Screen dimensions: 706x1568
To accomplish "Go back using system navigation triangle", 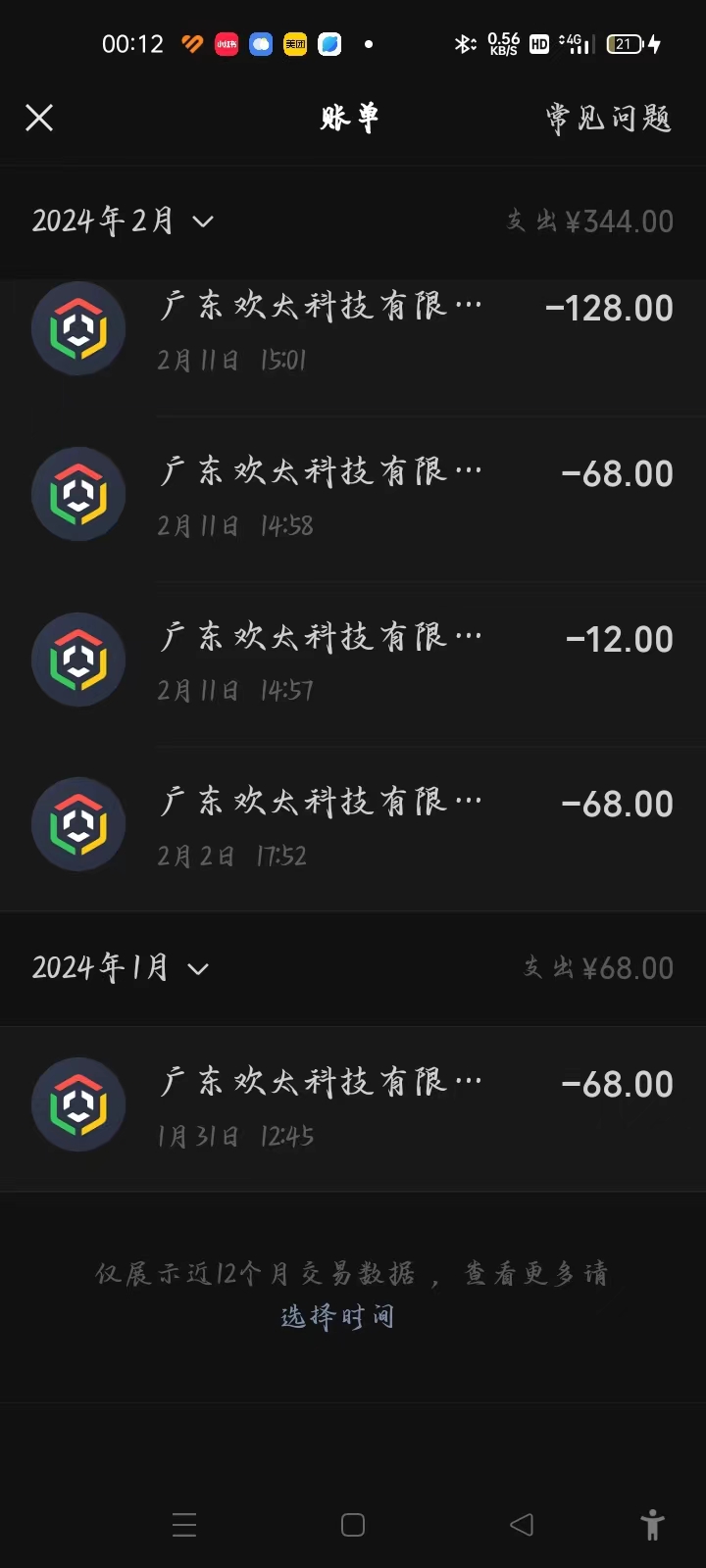I will tap(522, 1525).
